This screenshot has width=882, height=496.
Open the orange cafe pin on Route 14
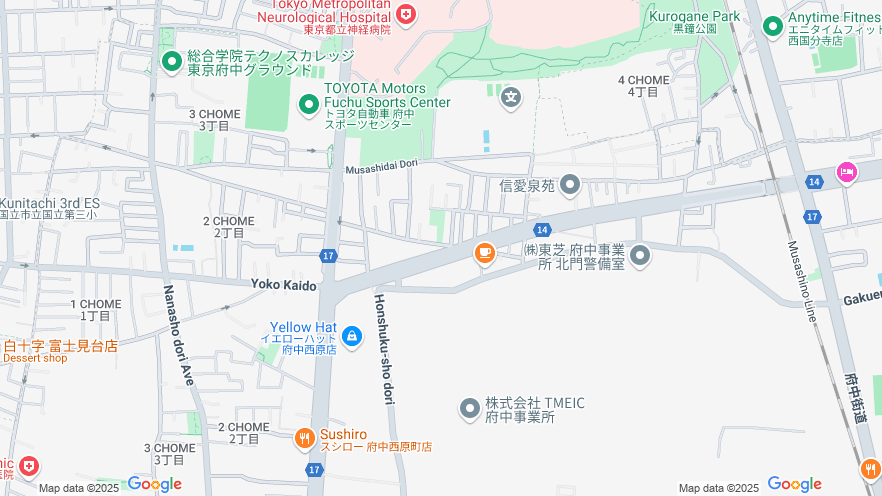484,253
